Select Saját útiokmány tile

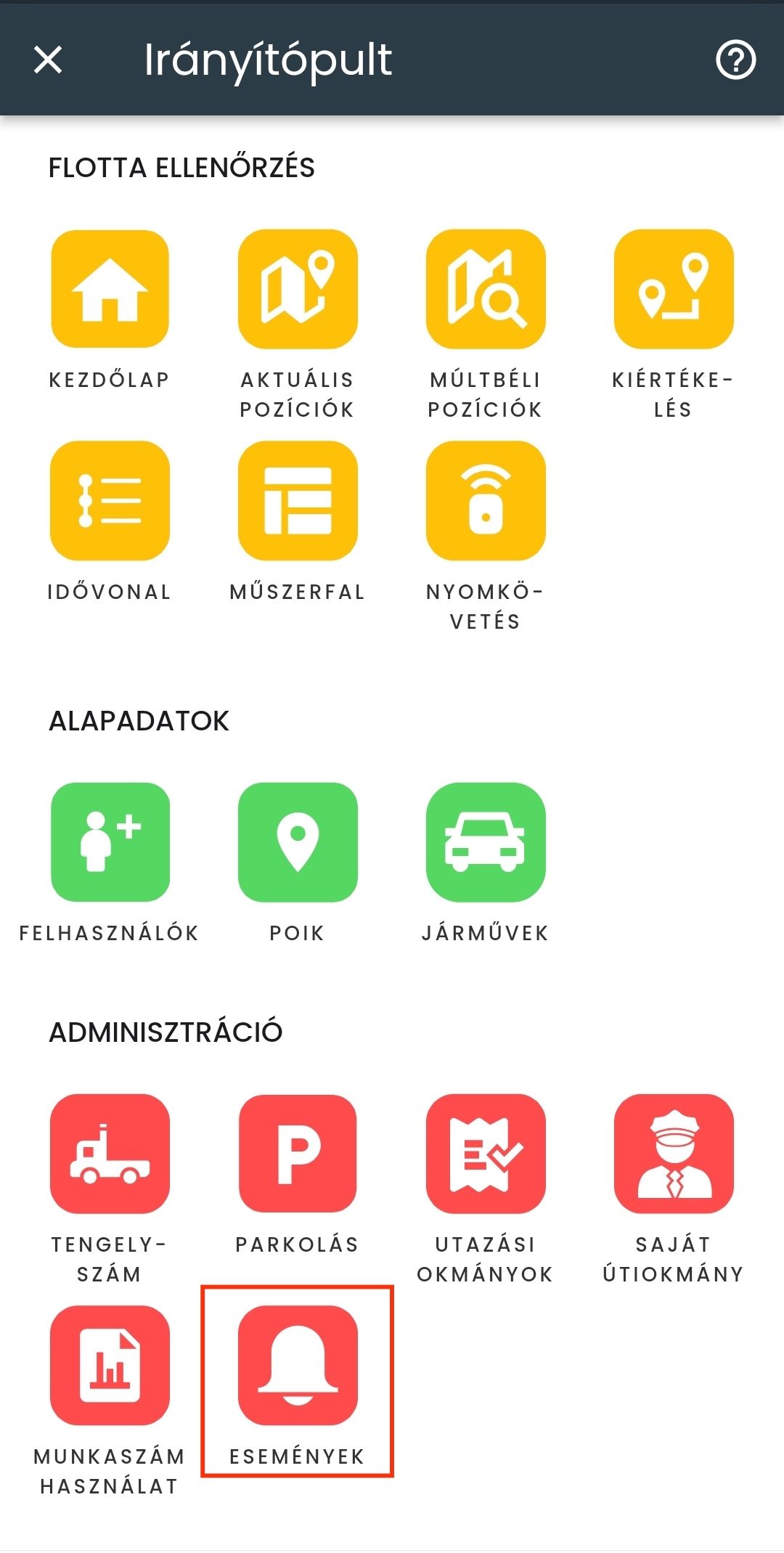674,1154
